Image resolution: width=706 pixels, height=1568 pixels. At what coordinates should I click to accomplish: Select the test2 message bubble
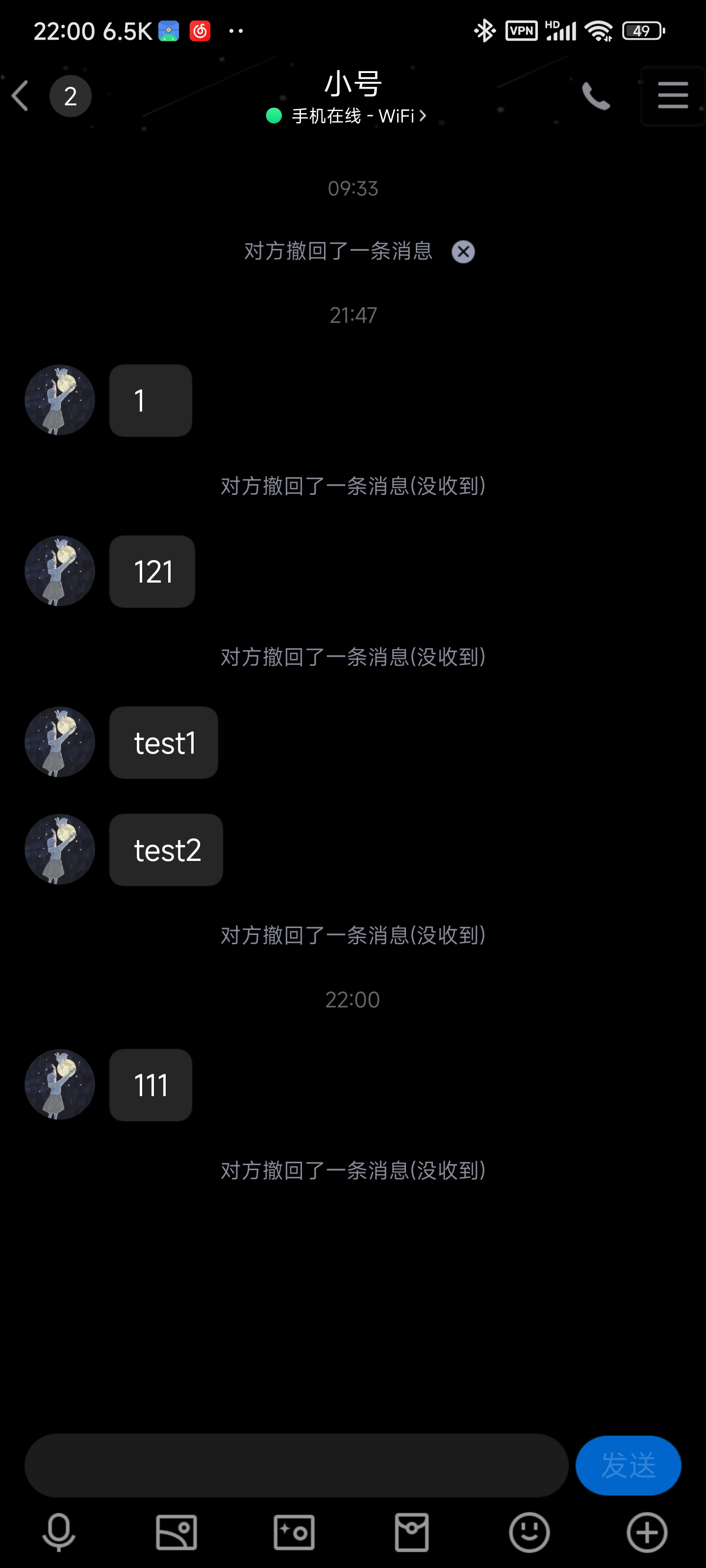[166, 850]
